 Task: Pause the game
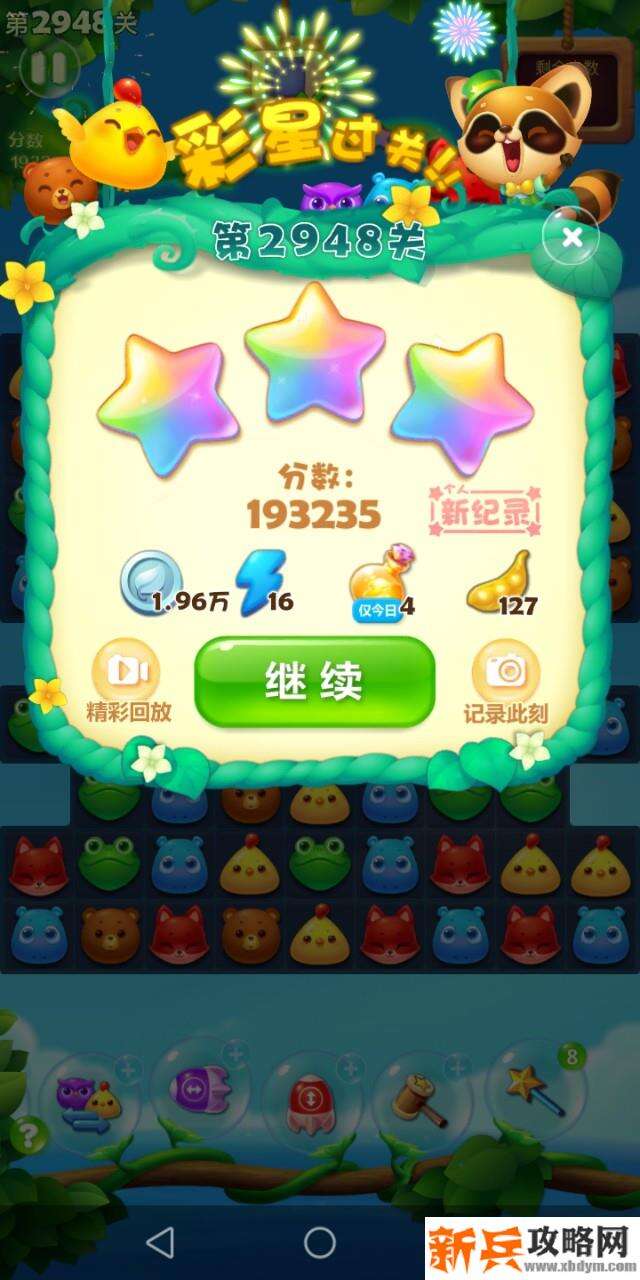[x=48, y=68]
